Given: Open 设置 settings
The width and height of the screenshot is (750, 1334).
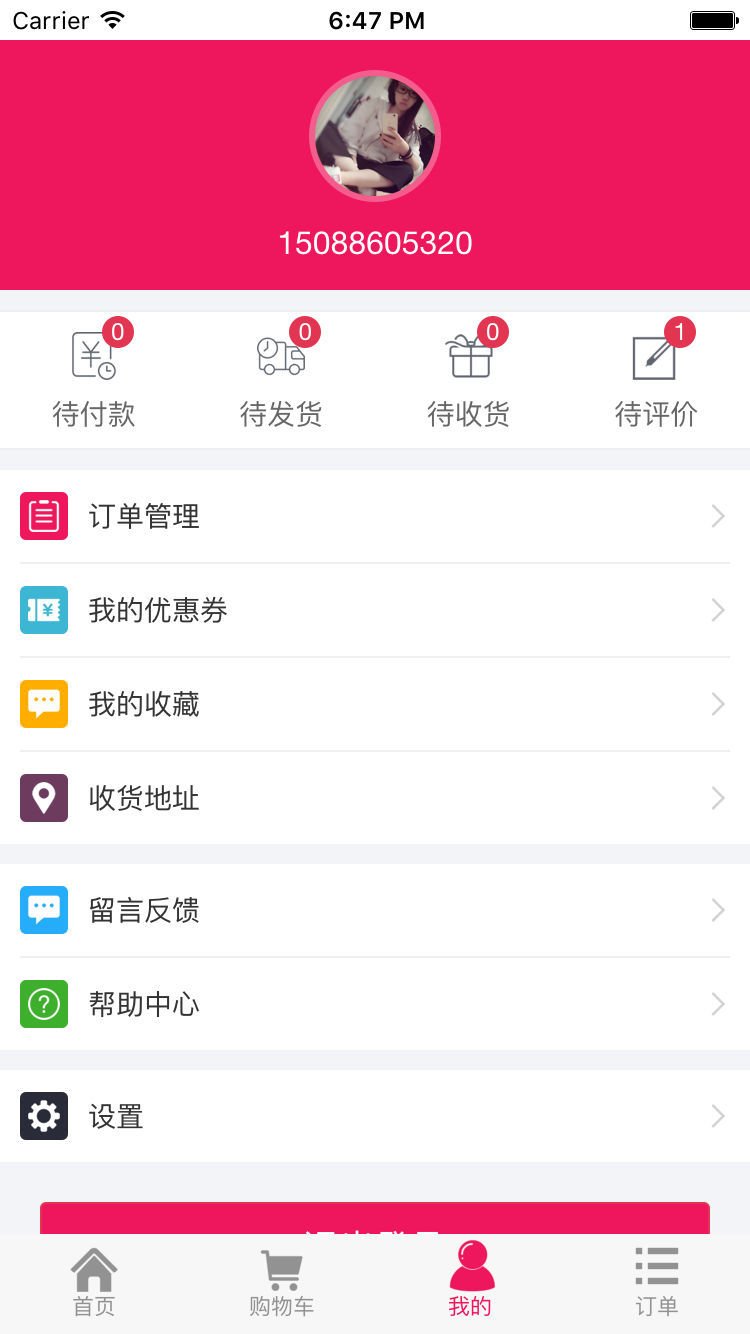Looking at the screenshot, I should [x=375, y=1116].
